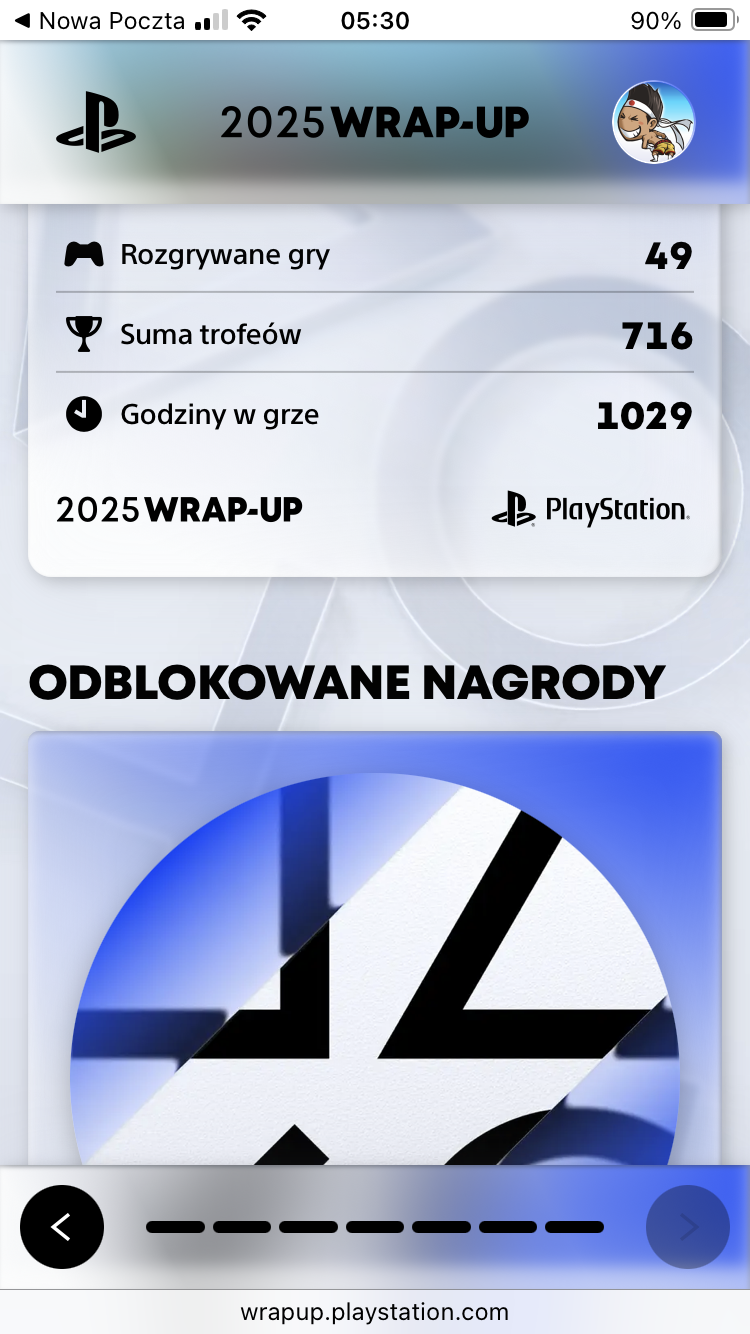Tap the PlayStation logo in the header

coord(96,123)
